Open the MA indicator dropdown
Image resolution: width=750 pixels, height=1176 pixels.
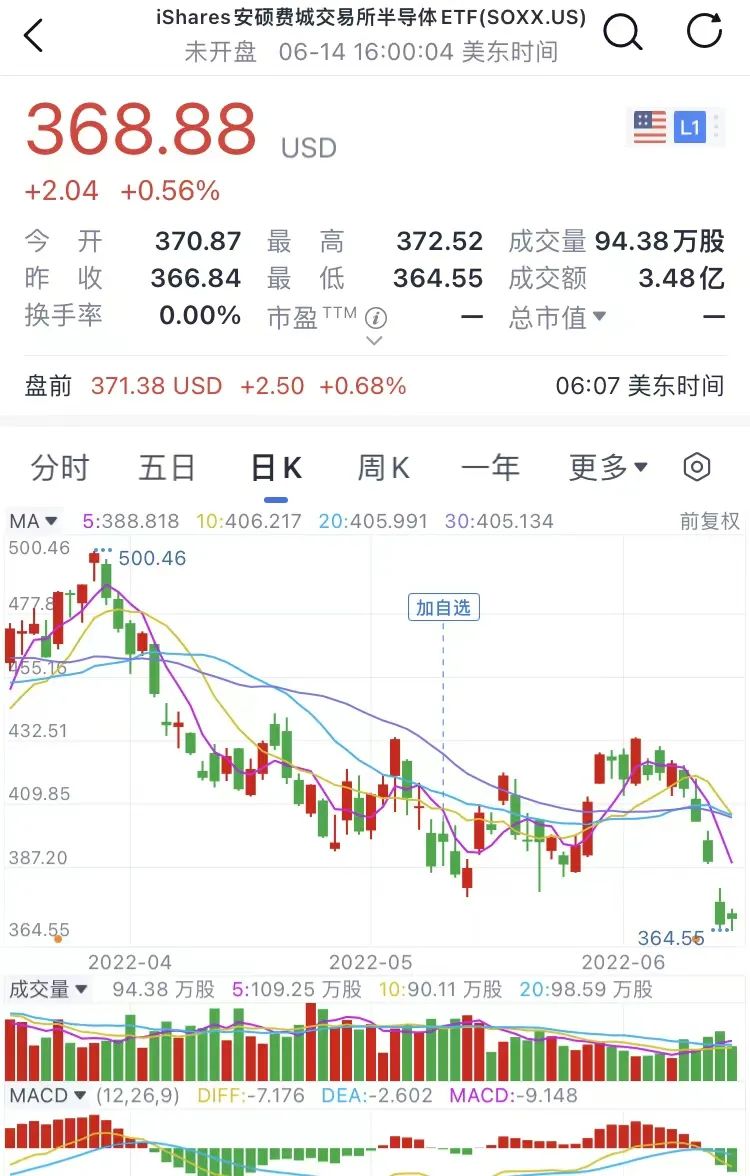coord(33,520)
